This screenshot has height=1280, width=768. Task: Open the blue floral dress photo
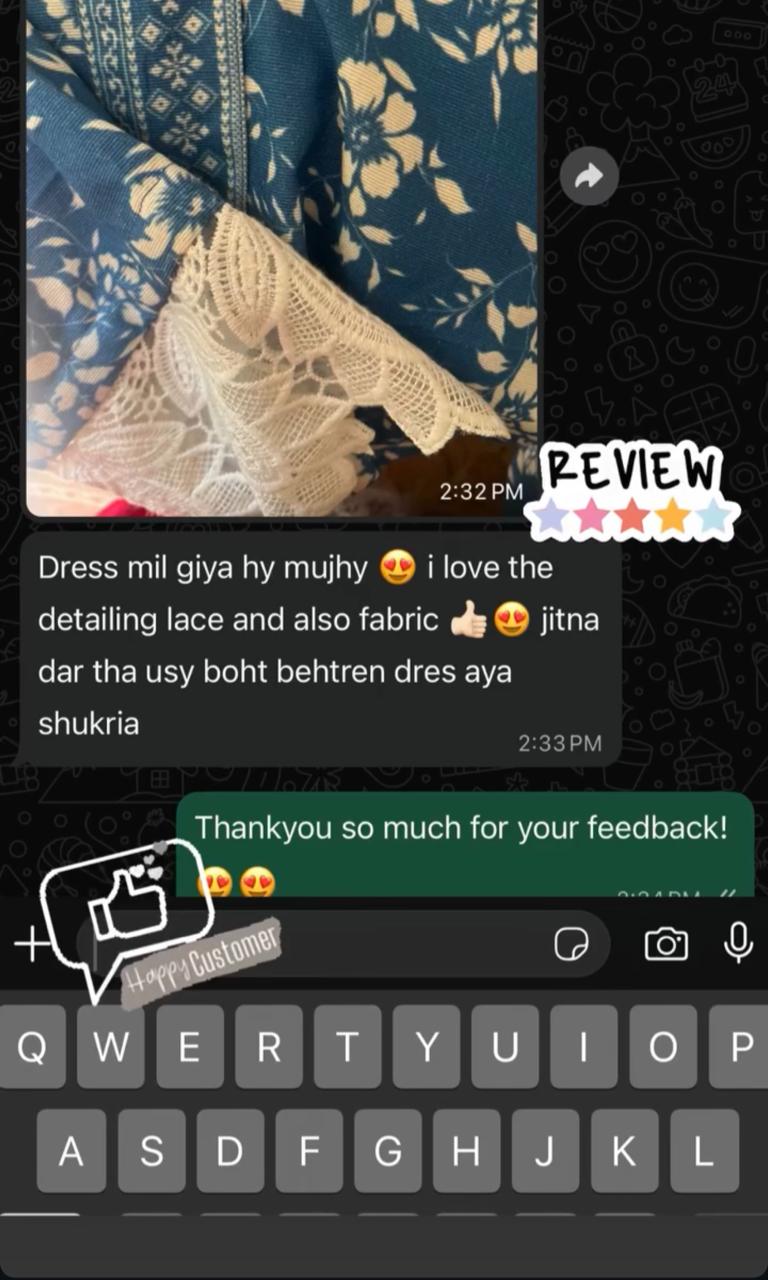pos(282,250)
